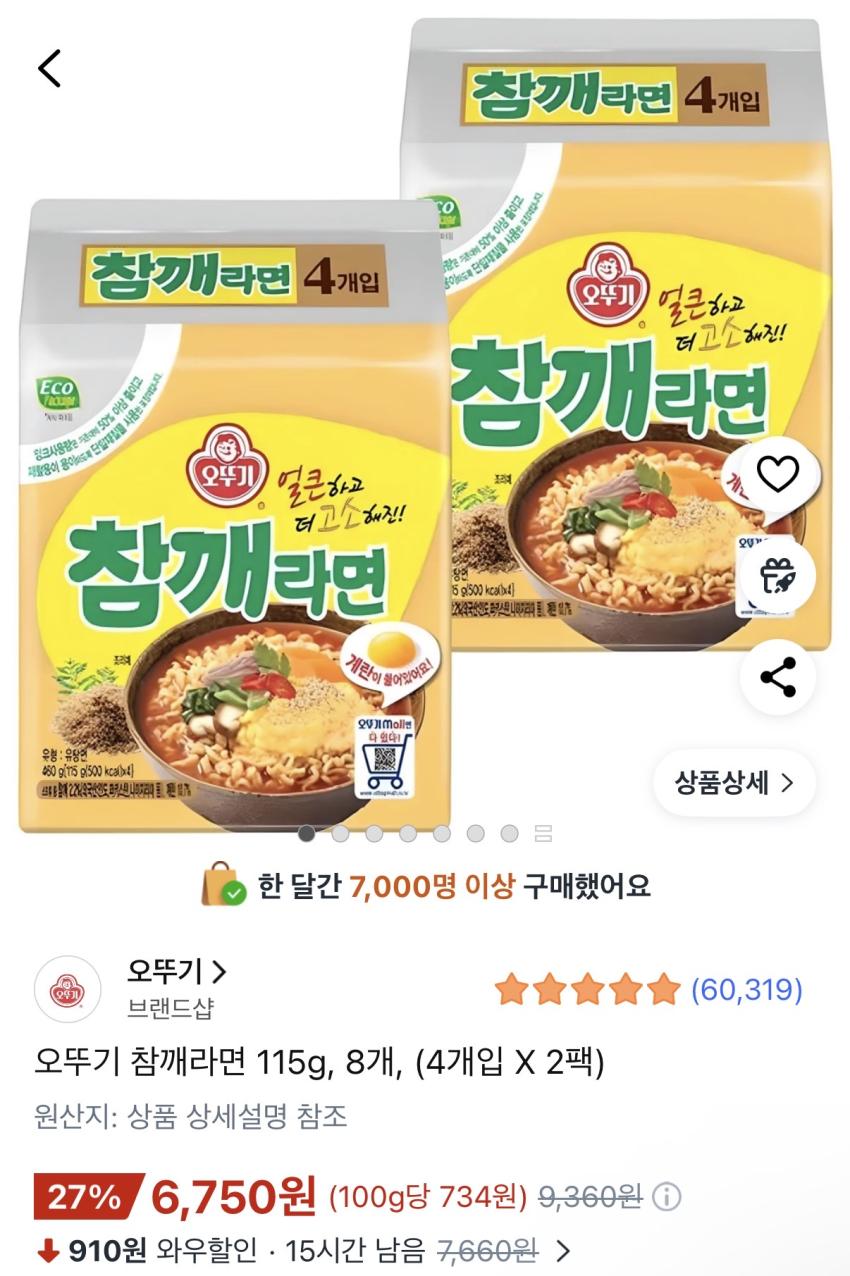Jump to the second image page dot
This screenshot has width=850, height=1276.
click(x=340, y=832)
